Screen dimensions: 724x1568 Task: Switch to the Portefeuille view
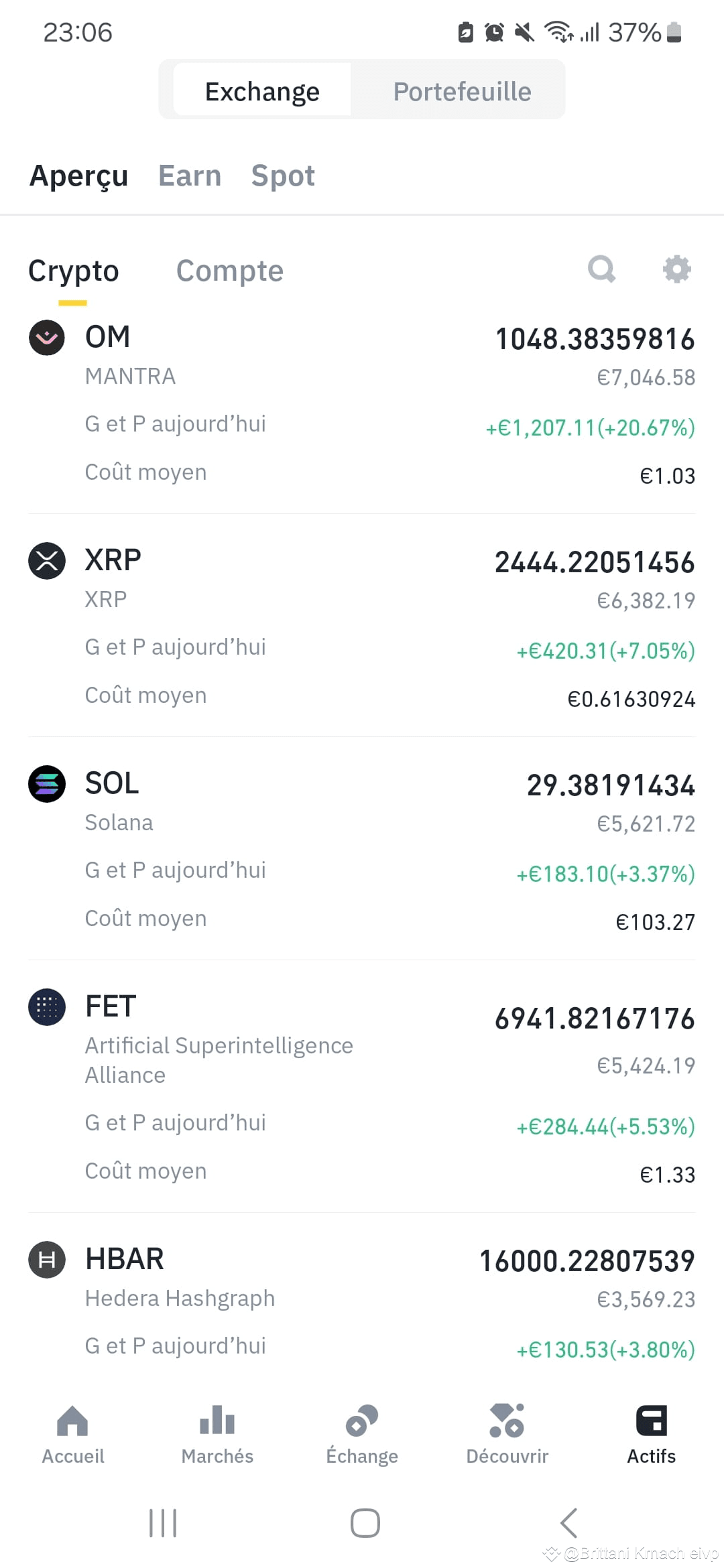click(462, 90)
